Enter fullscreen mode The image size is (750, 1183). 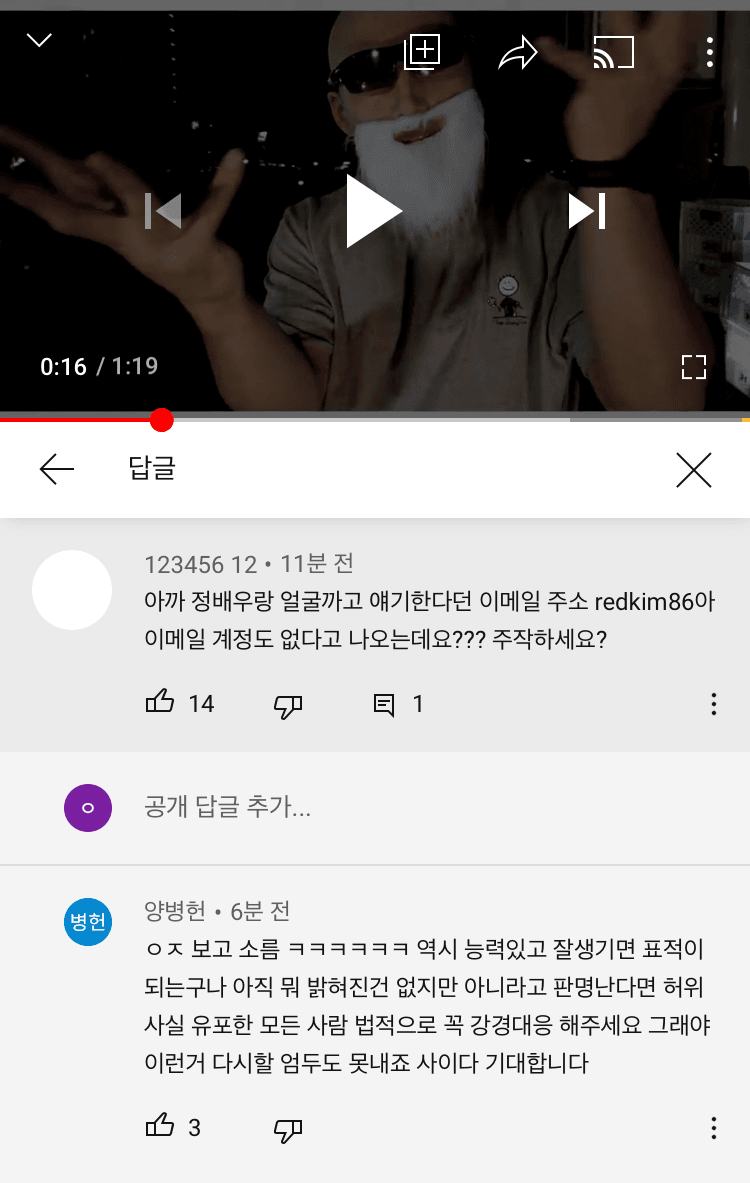693,367
